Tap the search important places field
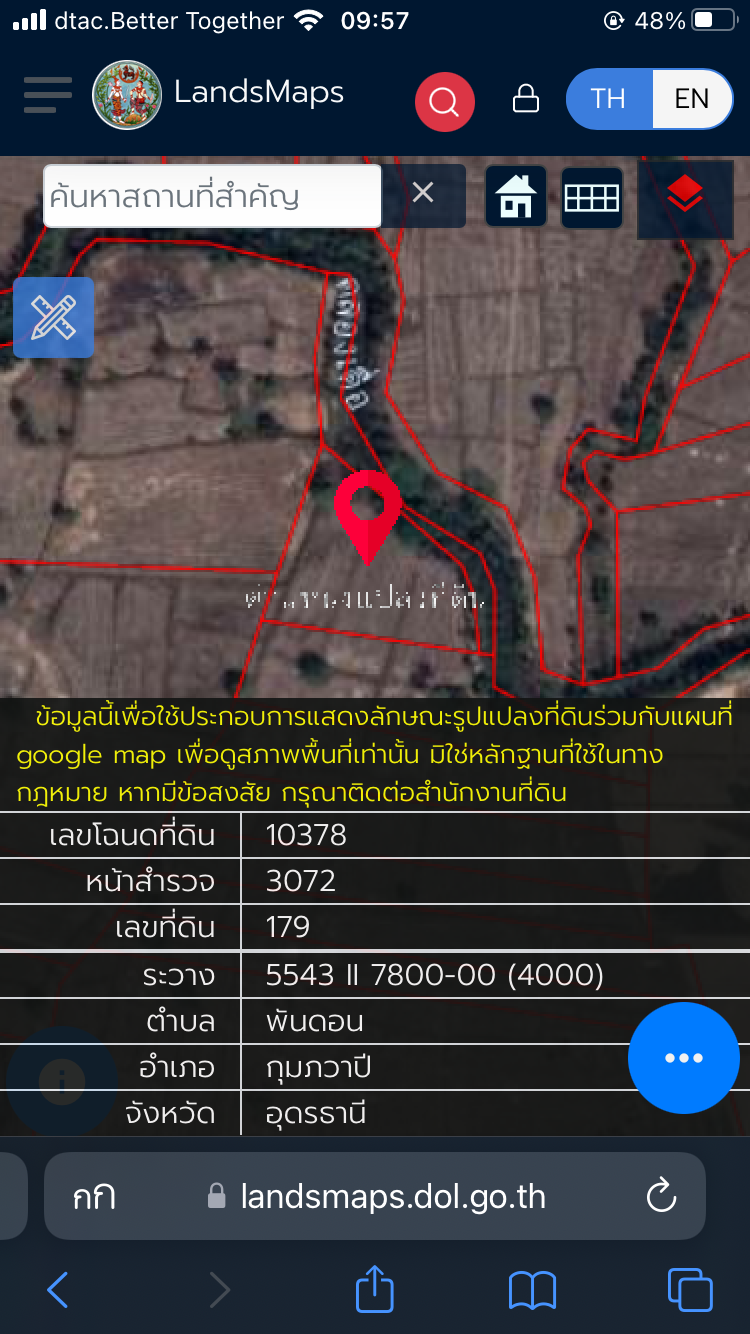Screen dimensions: 750x1334 pyautogui.click(x=212, y=195)
